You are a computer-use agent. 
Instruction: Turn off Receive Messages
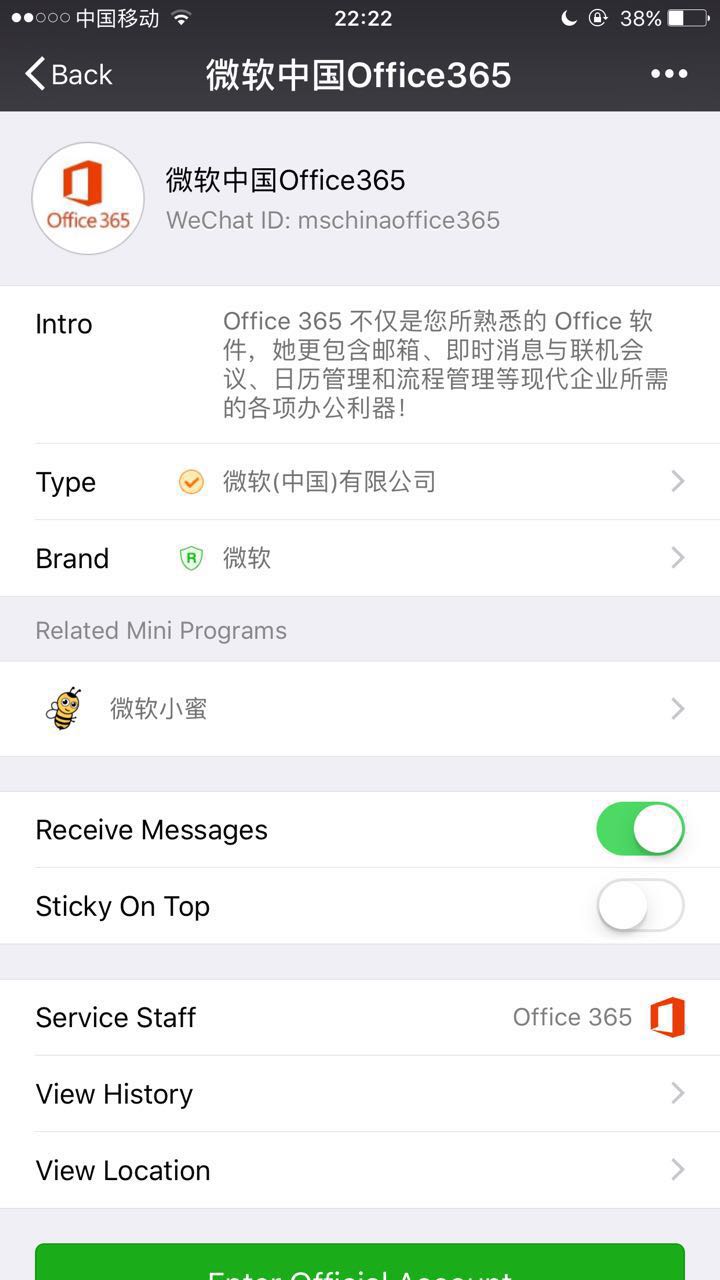click(x=640, y=829)
